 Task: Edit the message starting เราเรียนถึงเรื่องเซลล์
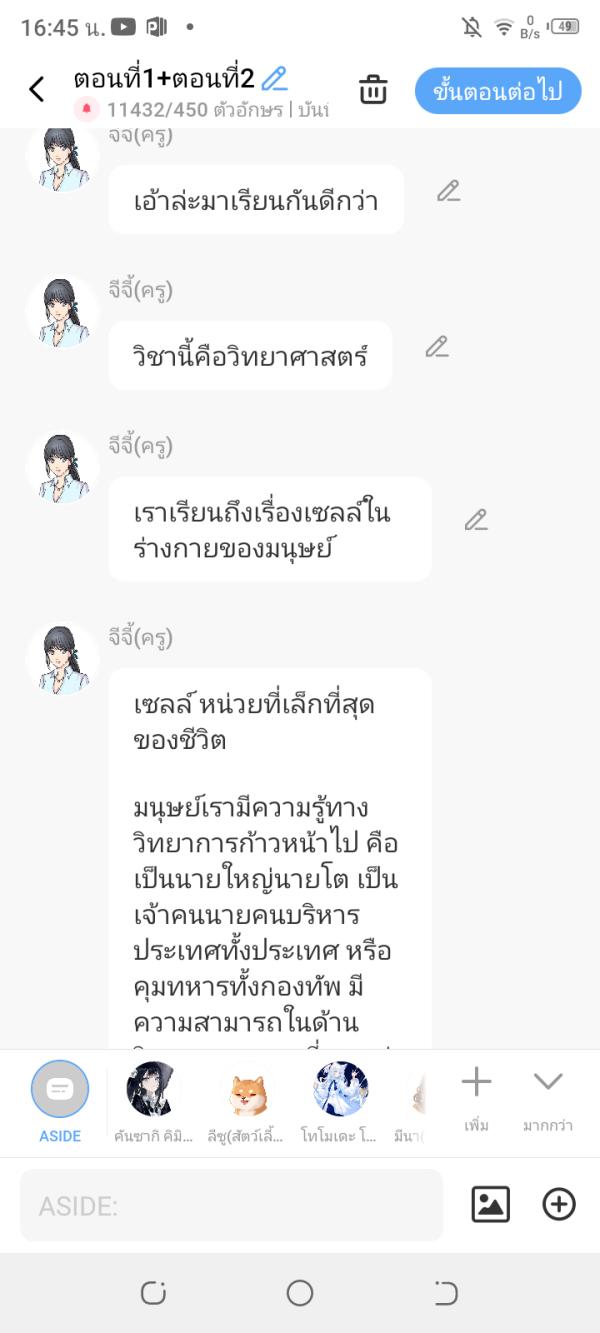coord(476,520)
